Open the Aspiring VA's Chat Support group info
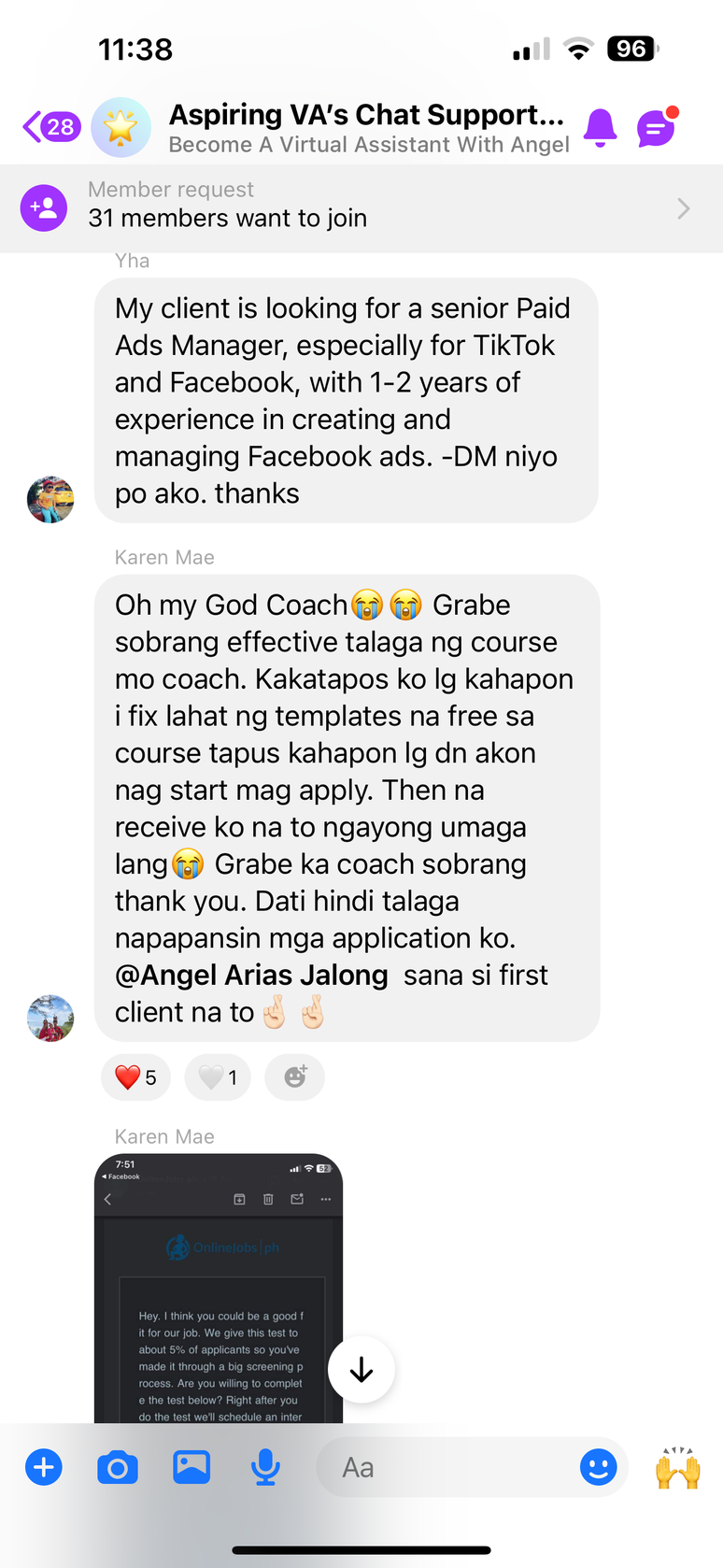This screenshot has width=723, height=1568. click(366, 127)
